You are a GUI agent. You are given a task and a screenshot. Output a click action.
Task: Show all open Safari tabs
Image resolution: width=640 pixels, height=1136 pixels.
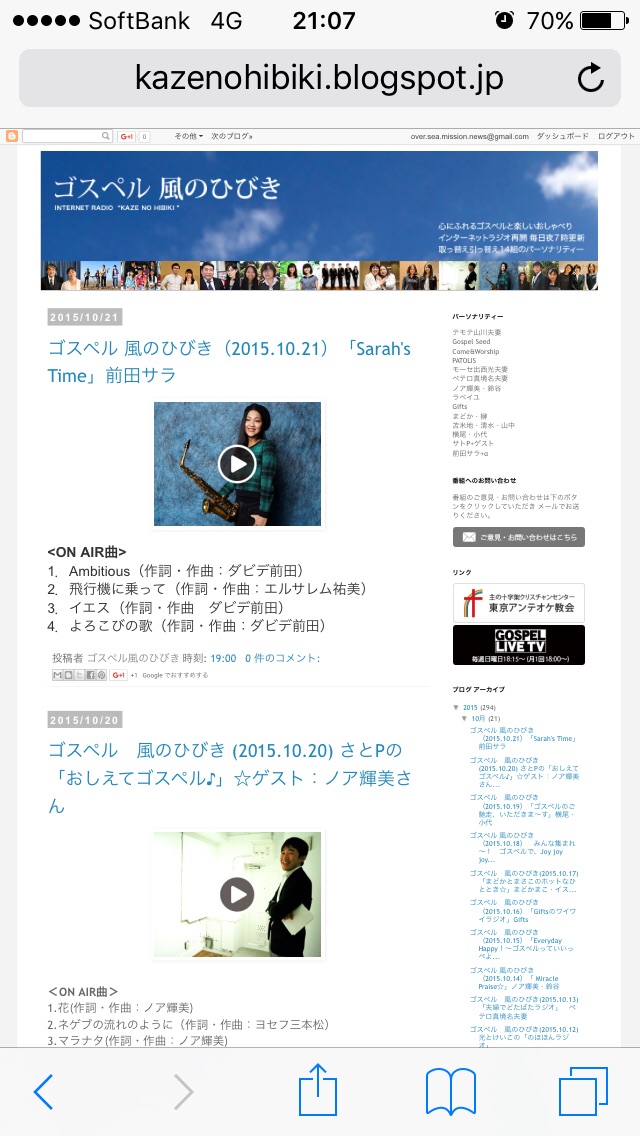583,1091
